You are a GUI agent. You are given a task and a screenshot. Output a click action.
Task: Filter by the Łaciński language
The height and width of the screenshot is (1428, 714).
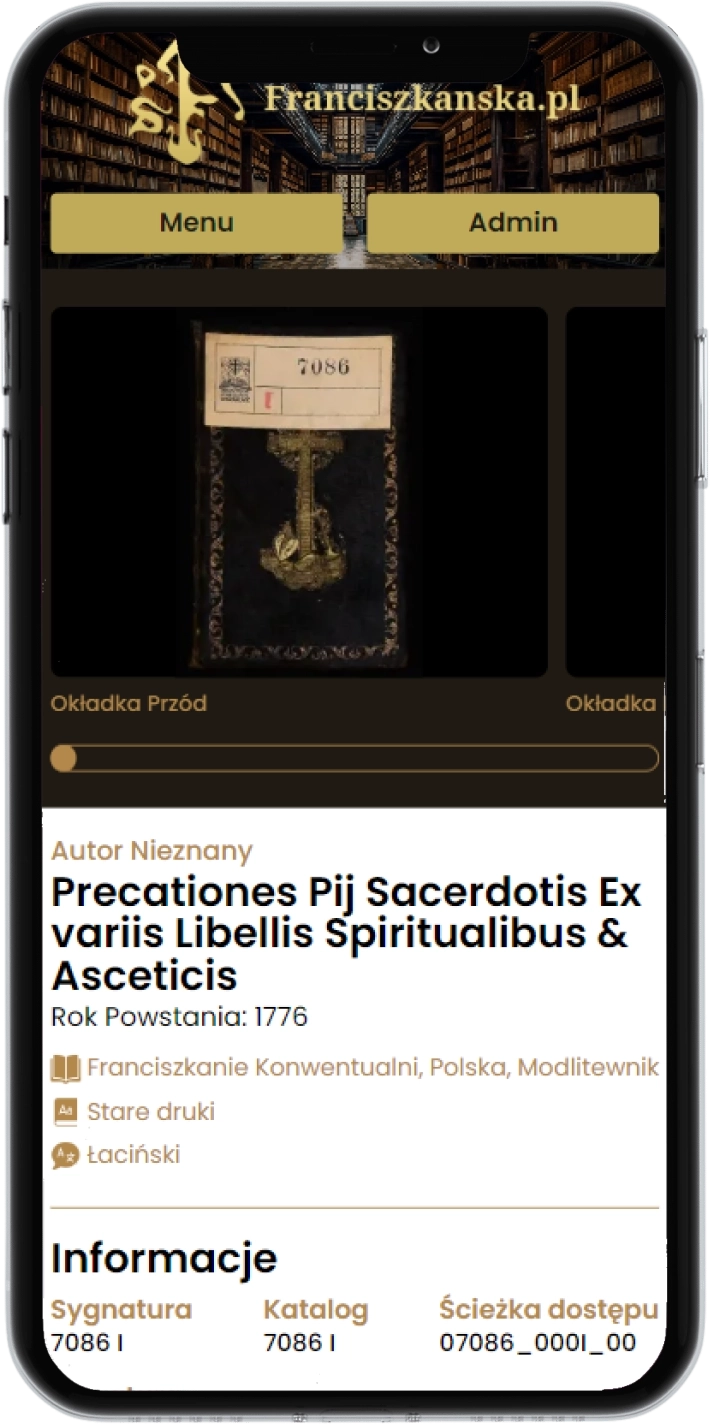pyautogui.click(x=133, y=1155)
